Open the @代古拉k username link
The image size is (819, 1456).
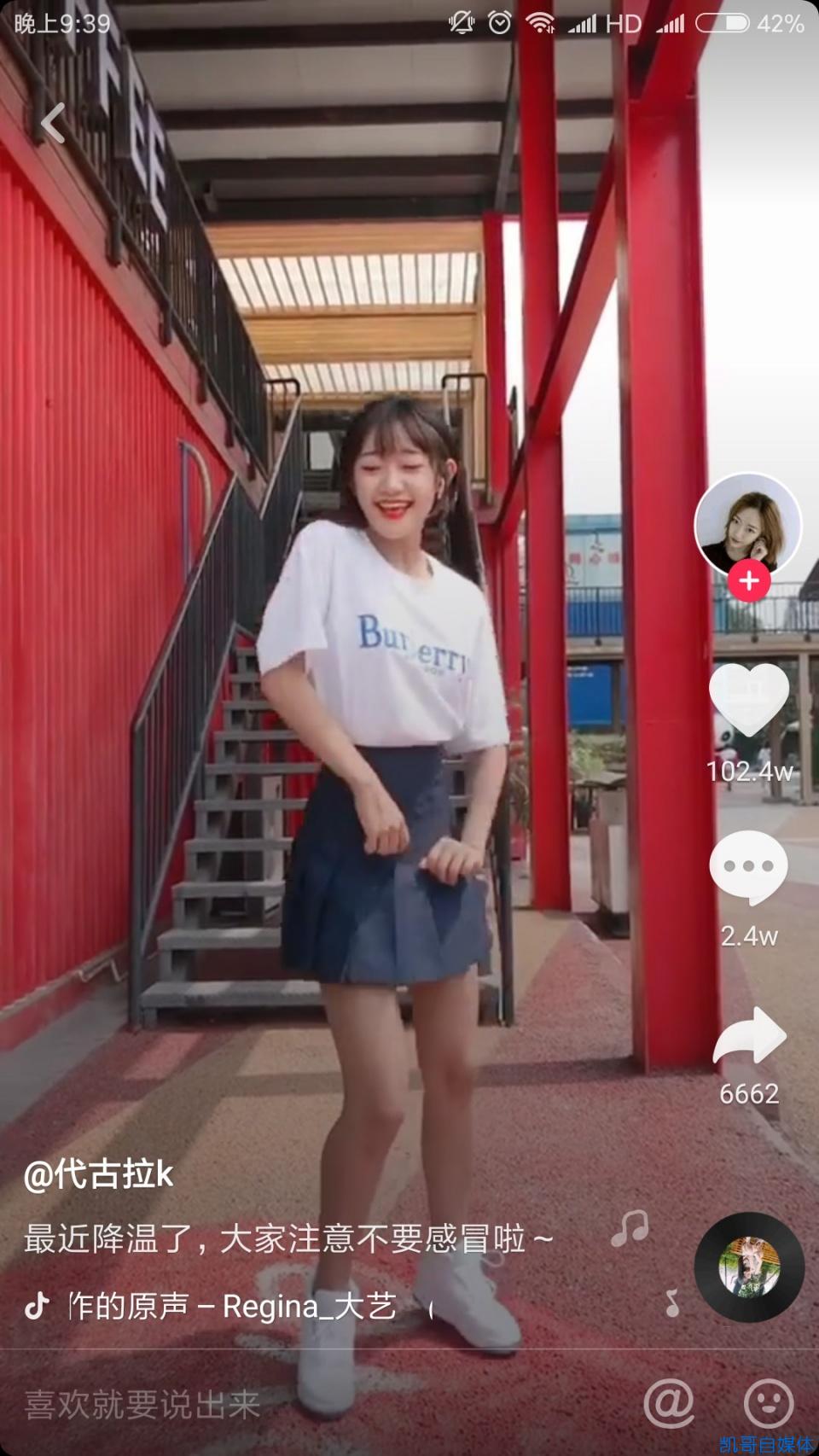pos(99,1175)
